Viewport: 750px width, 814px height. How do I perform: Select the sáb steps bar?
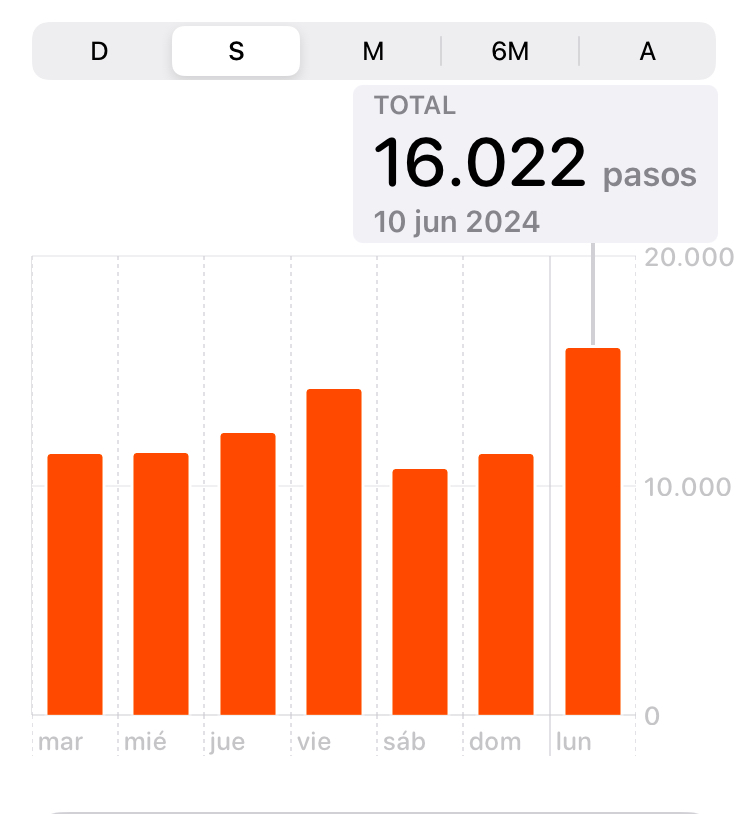[420, 592]
